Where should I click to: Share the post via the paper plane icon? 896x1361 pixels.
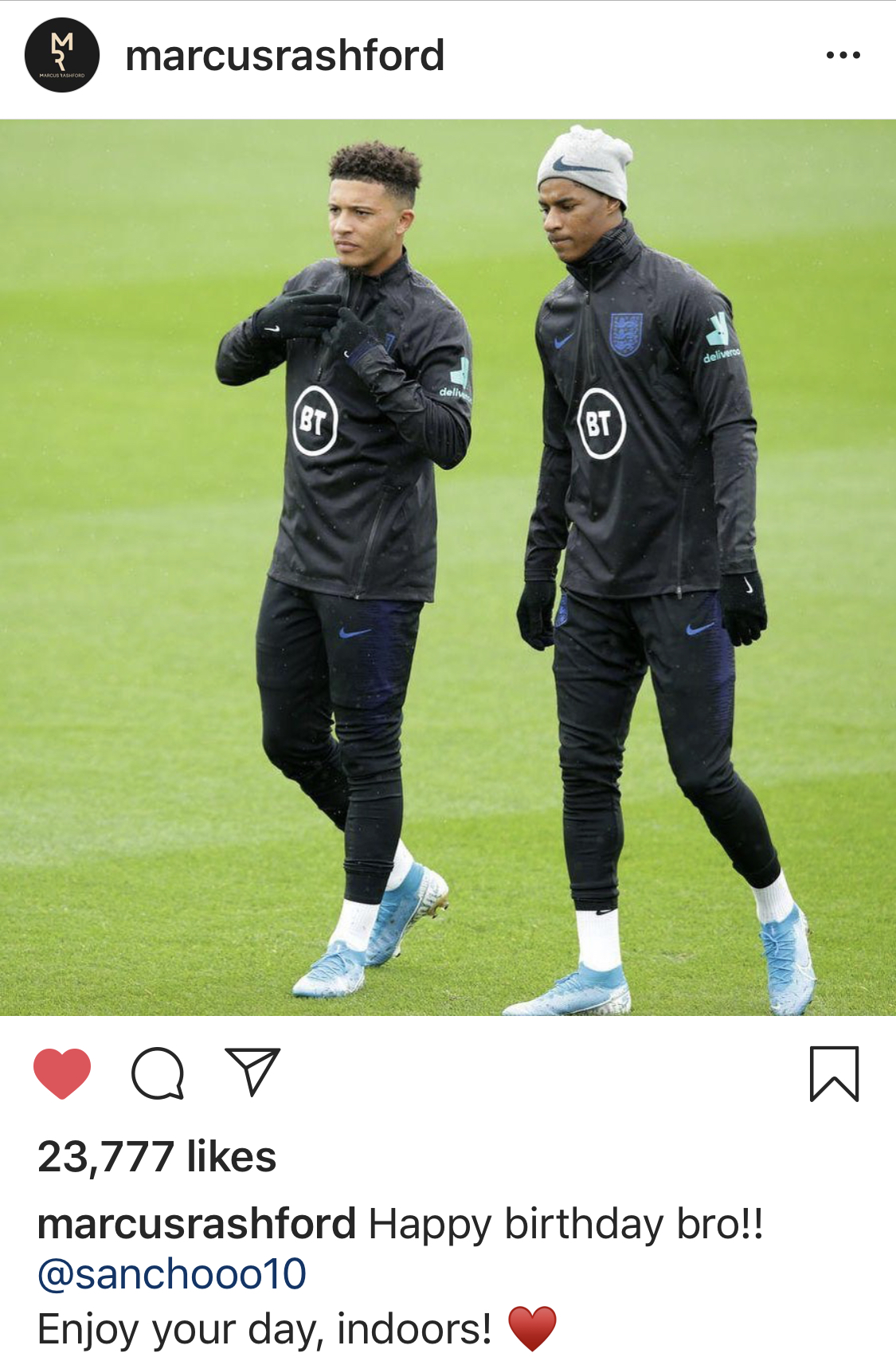[x=252, y=1072]
